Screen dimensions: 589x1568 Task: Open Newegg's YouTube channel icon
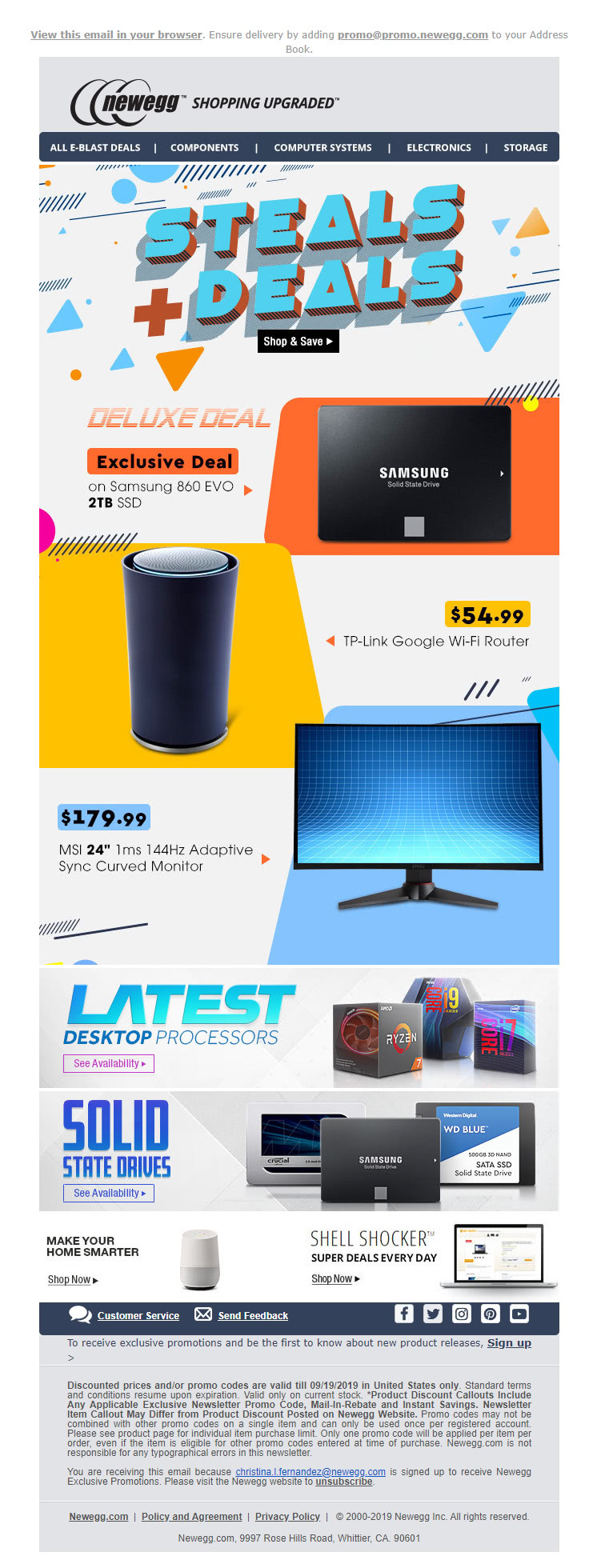(x=519, y=1314)
